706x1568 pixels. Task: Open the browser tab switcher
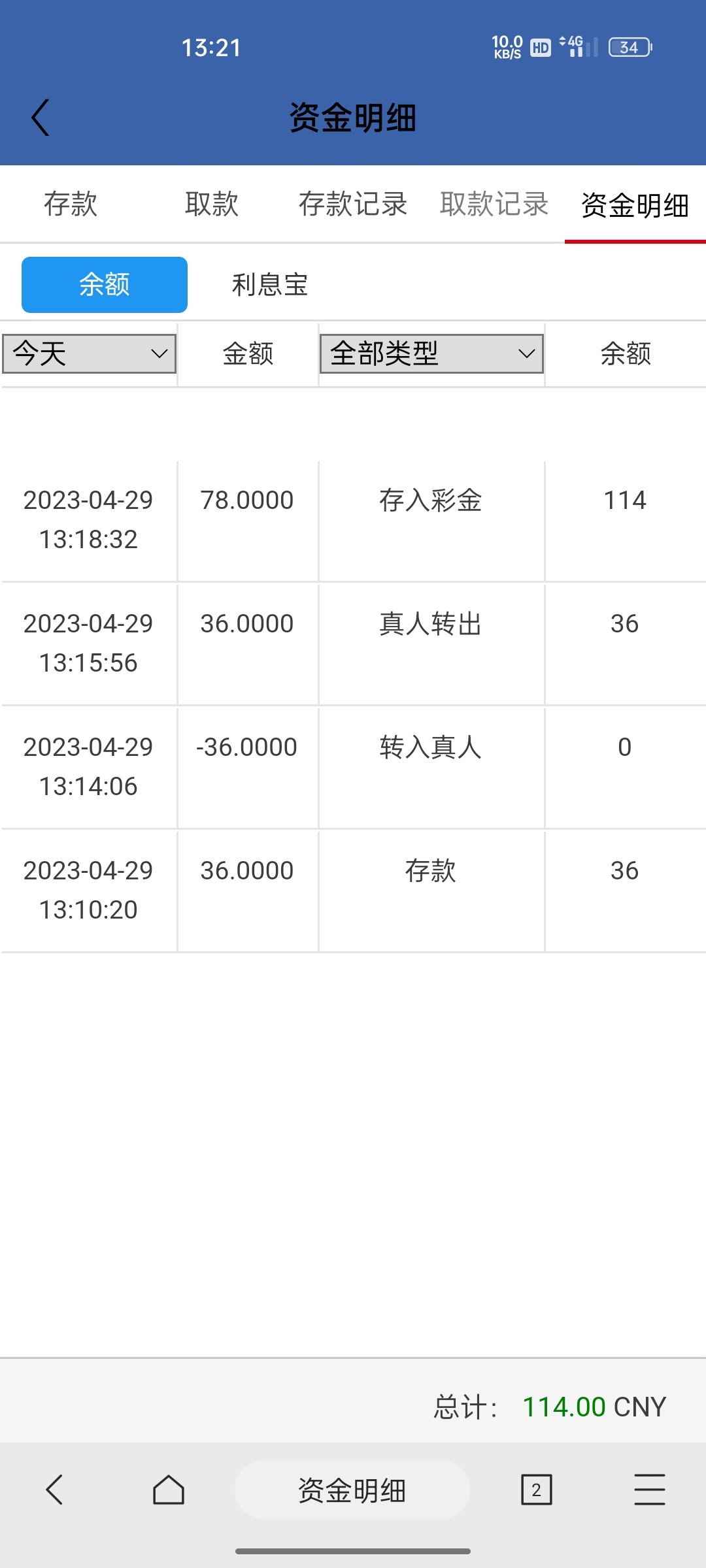(537, 1490)
